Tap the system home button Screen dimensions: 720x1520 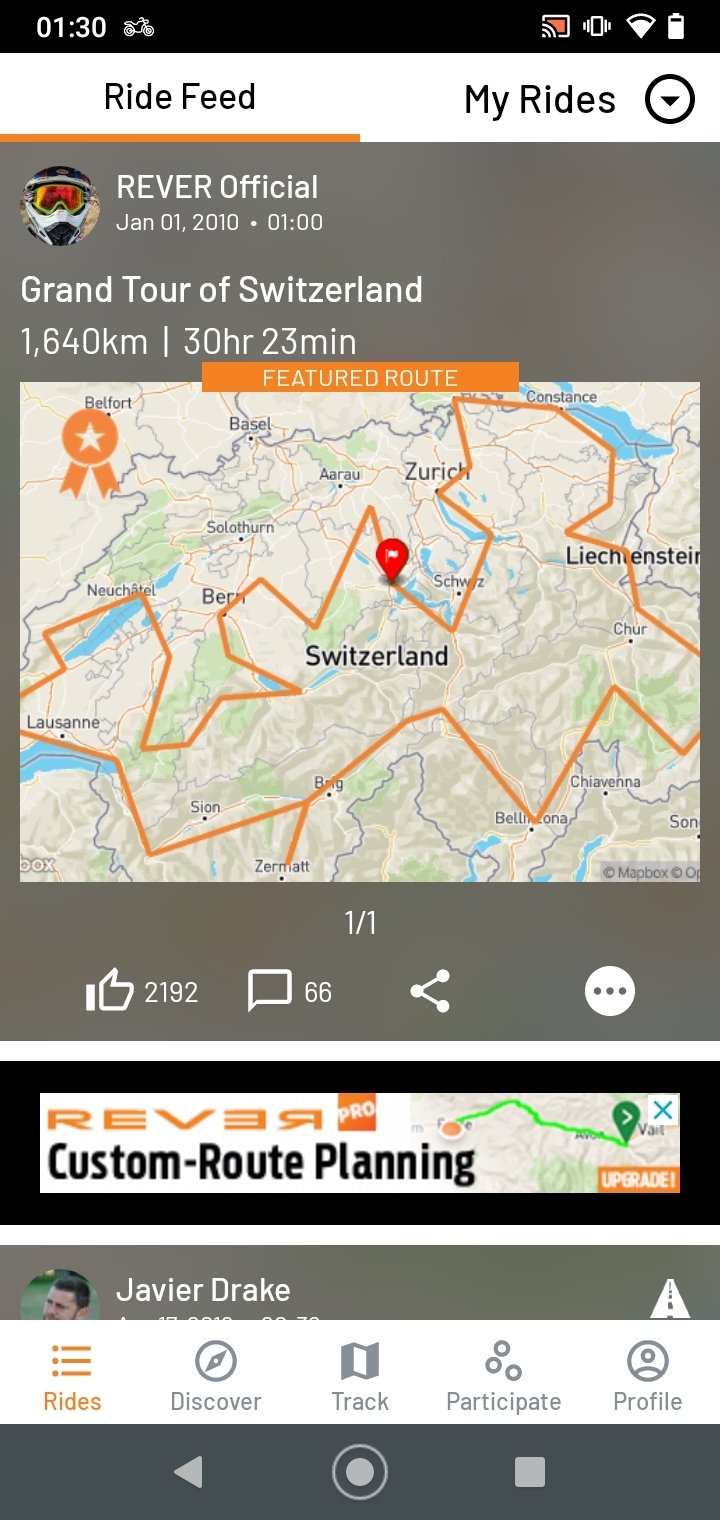point(360,1472)
